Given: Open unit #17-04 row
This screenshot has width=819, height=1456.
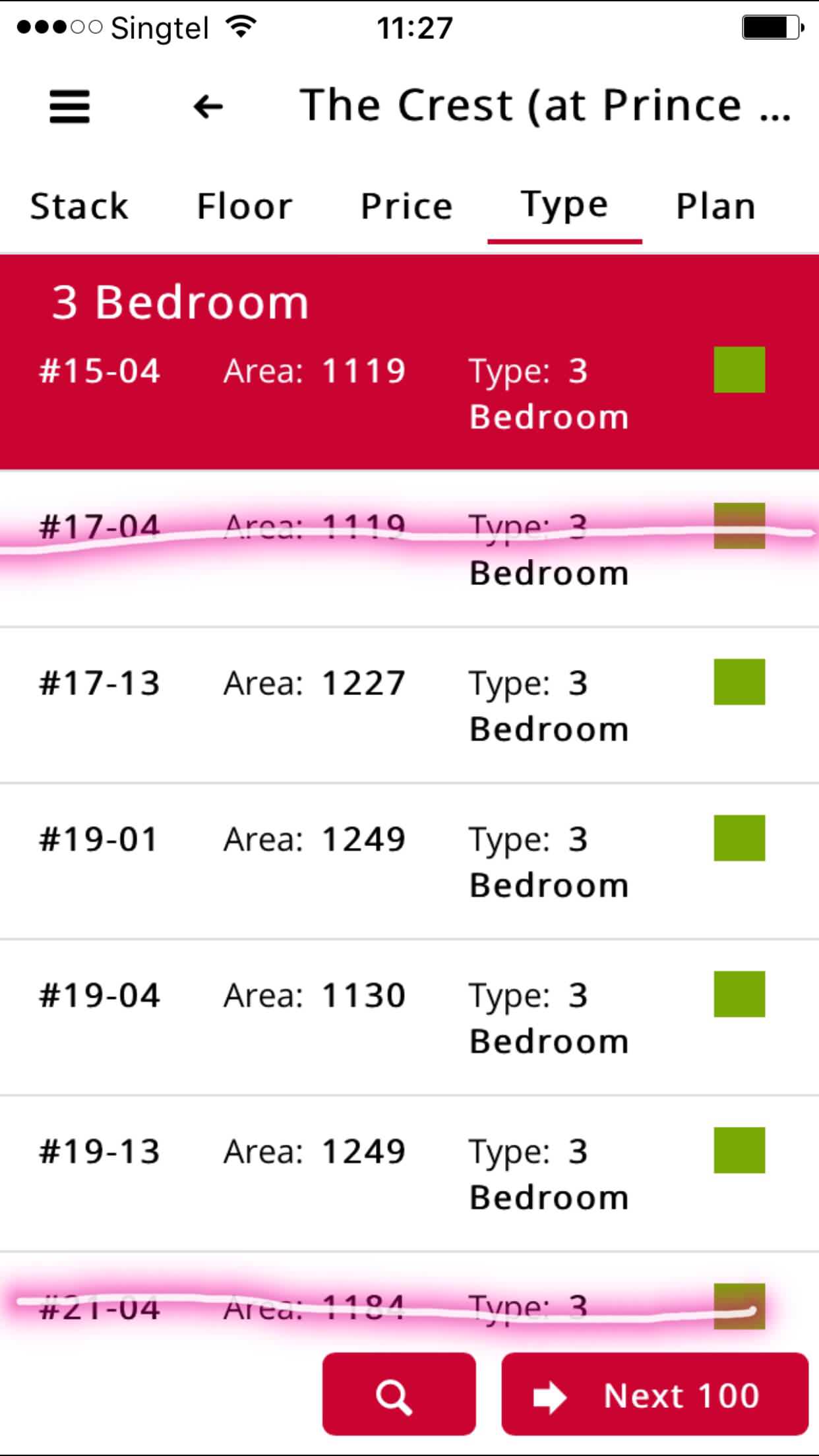Looking at the screenshot, I should [409, 549].
